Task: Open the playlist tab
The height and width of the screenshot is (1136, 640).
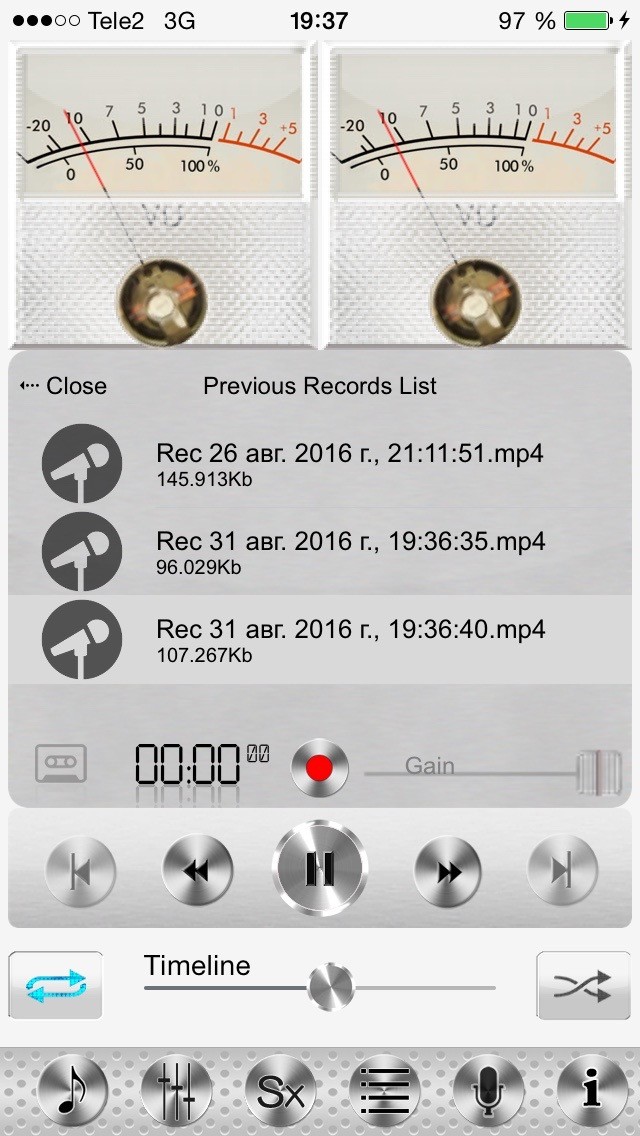Action: (386, 1090)
